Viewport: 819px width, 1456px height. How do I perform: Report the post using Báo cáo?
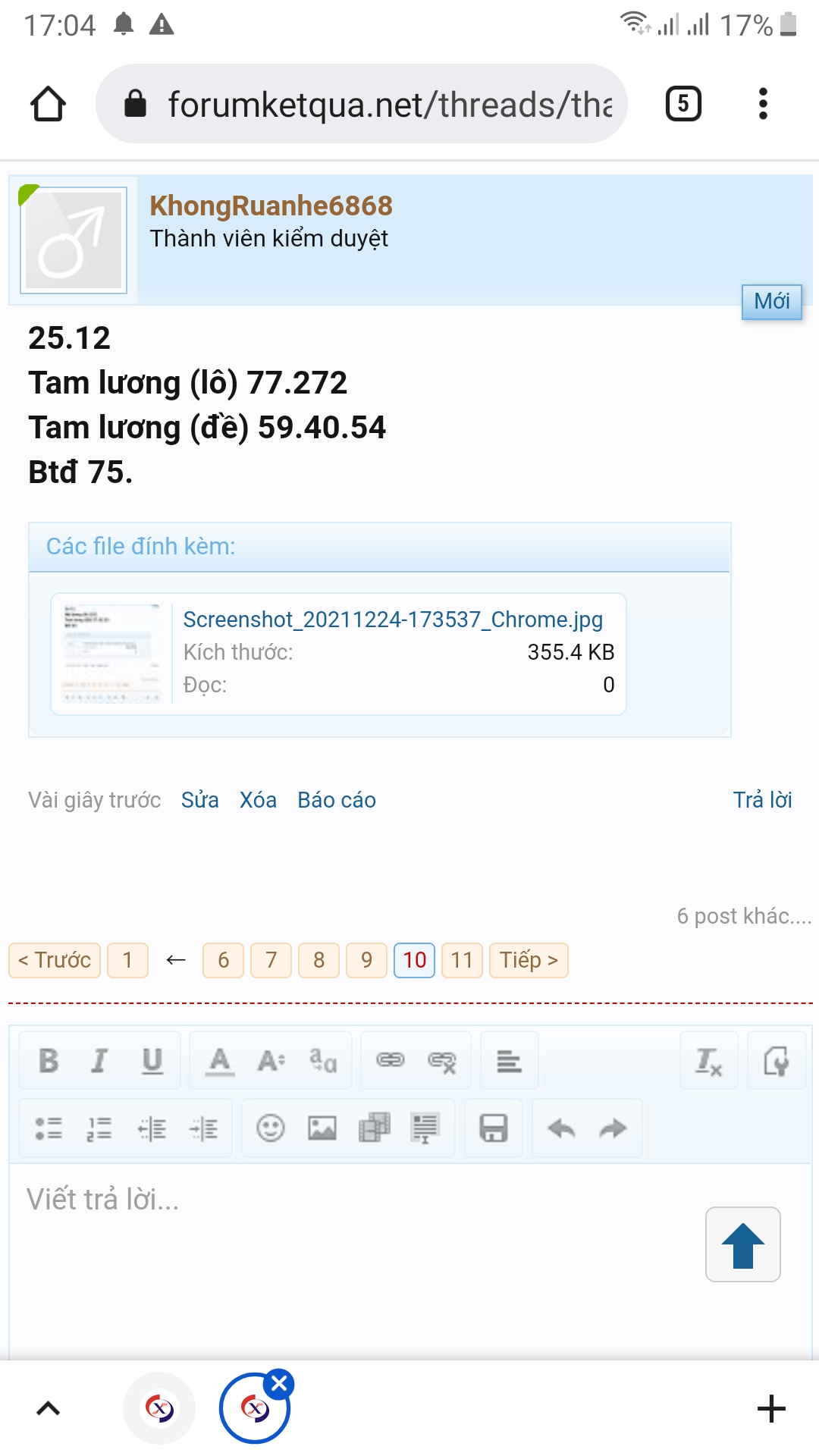pyautogui.click(x=337, y=800)
